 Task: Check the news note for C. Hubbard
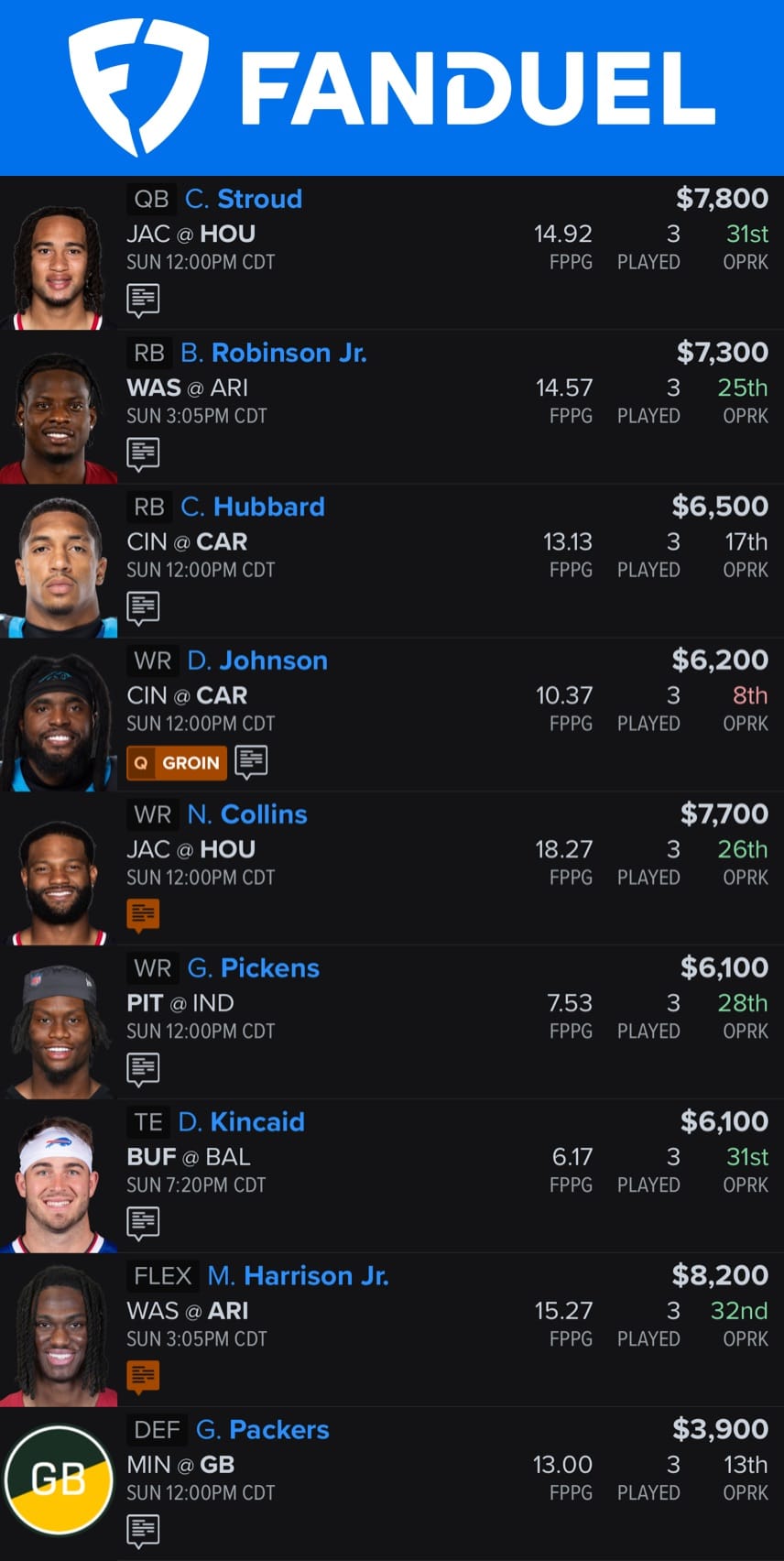(143, 607)
